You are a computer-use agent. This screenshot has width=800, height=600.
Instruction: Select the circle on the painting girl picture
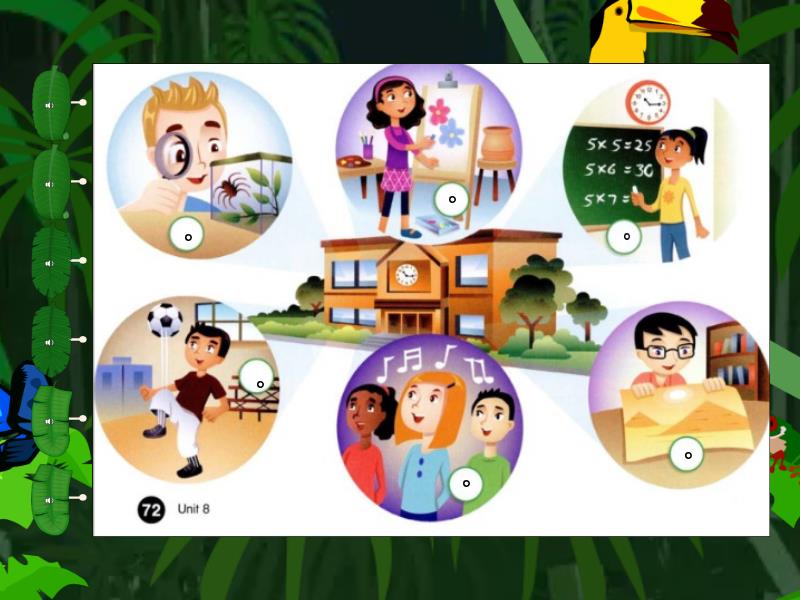(452, 200)
